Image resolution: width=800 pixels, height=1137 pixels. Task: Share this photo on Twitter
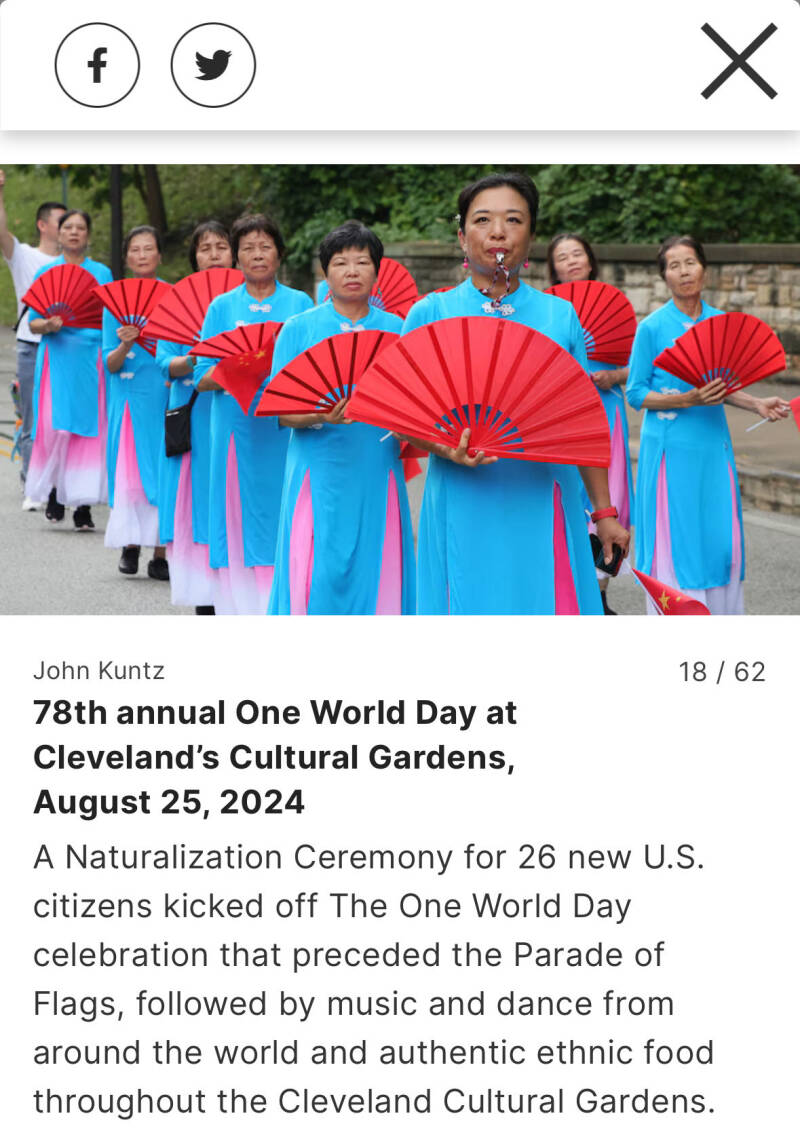(x=213, y=65)
